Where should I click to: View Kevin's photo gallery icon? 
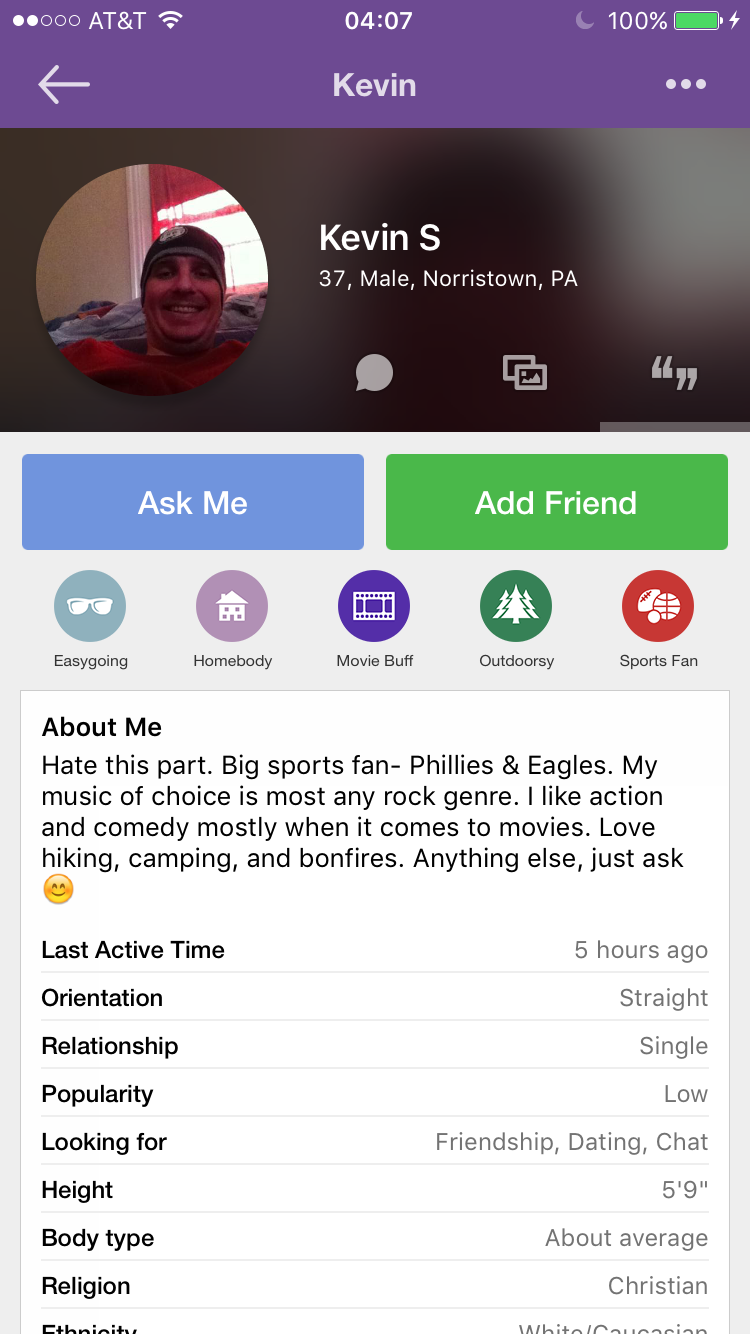coord(525,373)
